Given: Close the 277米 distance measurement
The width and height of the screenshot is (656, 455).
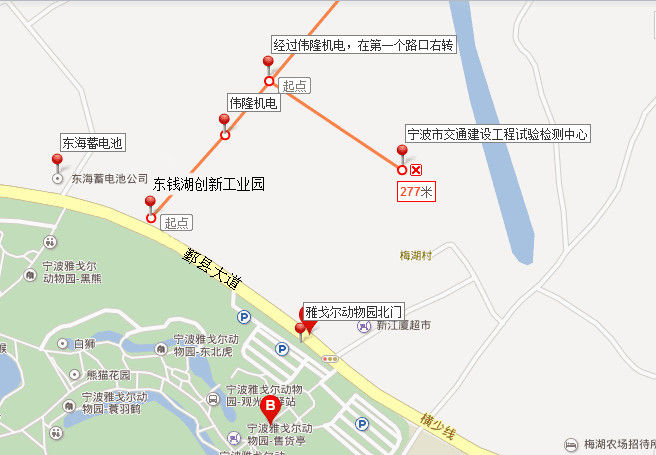Looking at the screenshot, I should 416,170.
